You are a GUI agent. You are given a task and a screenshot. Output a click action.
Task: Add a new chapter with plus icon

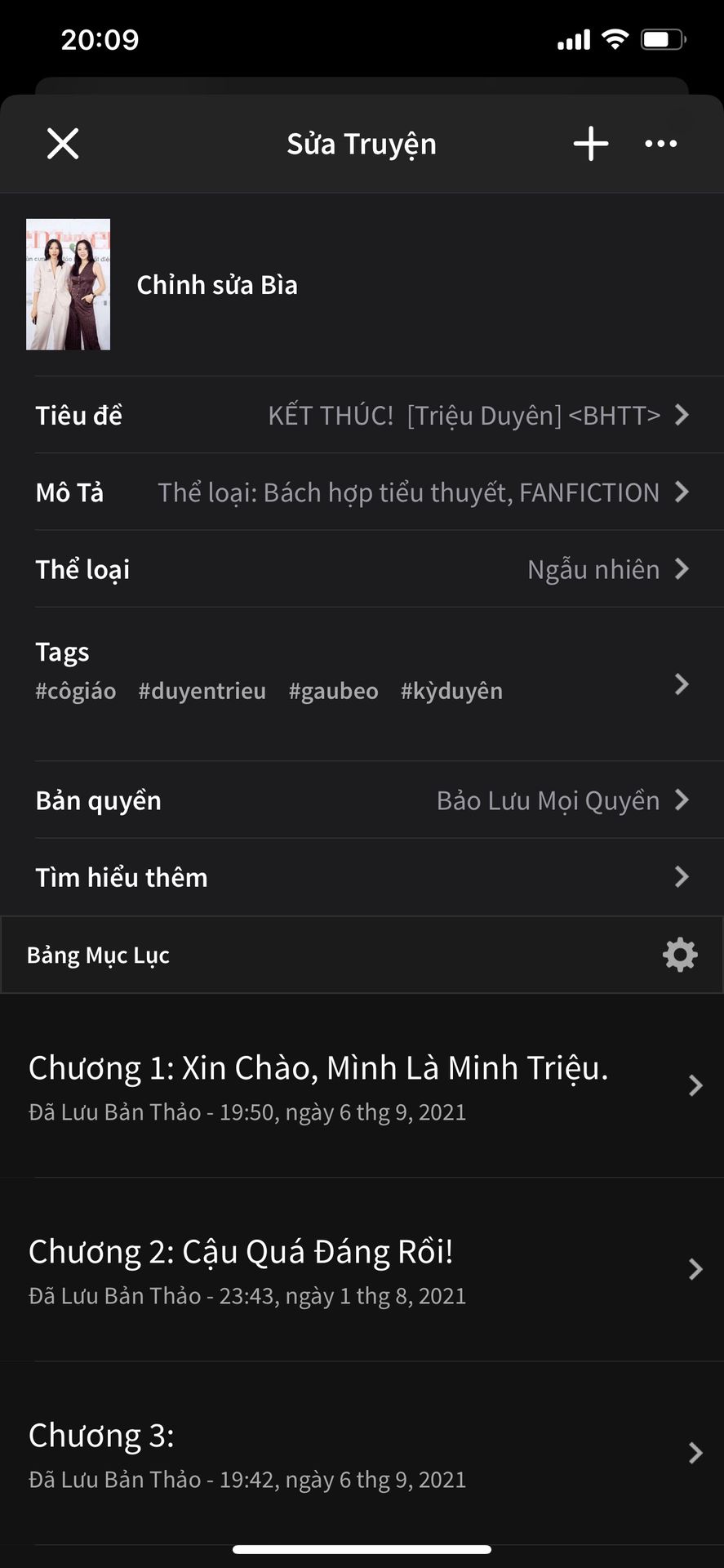[x=590, y=144]
